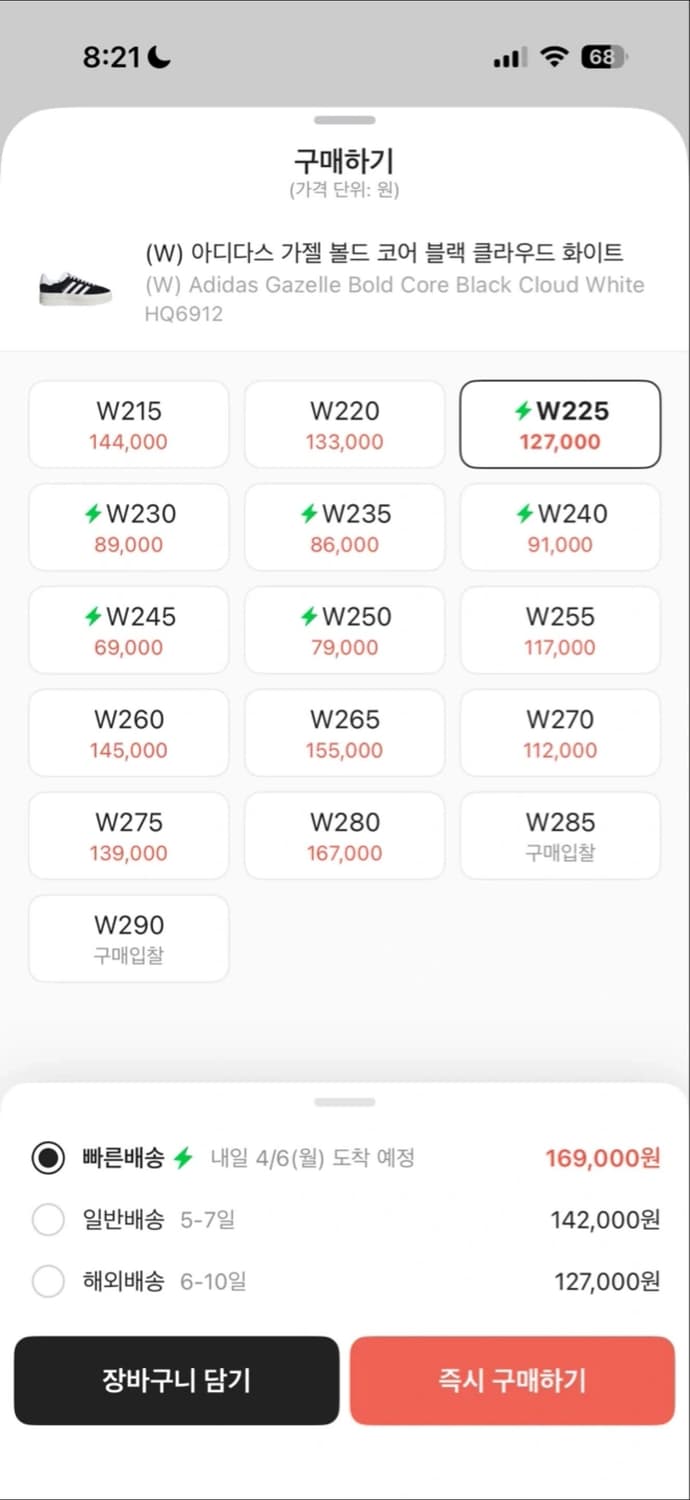
Task: Pick size W270 for 112,000
Action: tap(560, 734)
